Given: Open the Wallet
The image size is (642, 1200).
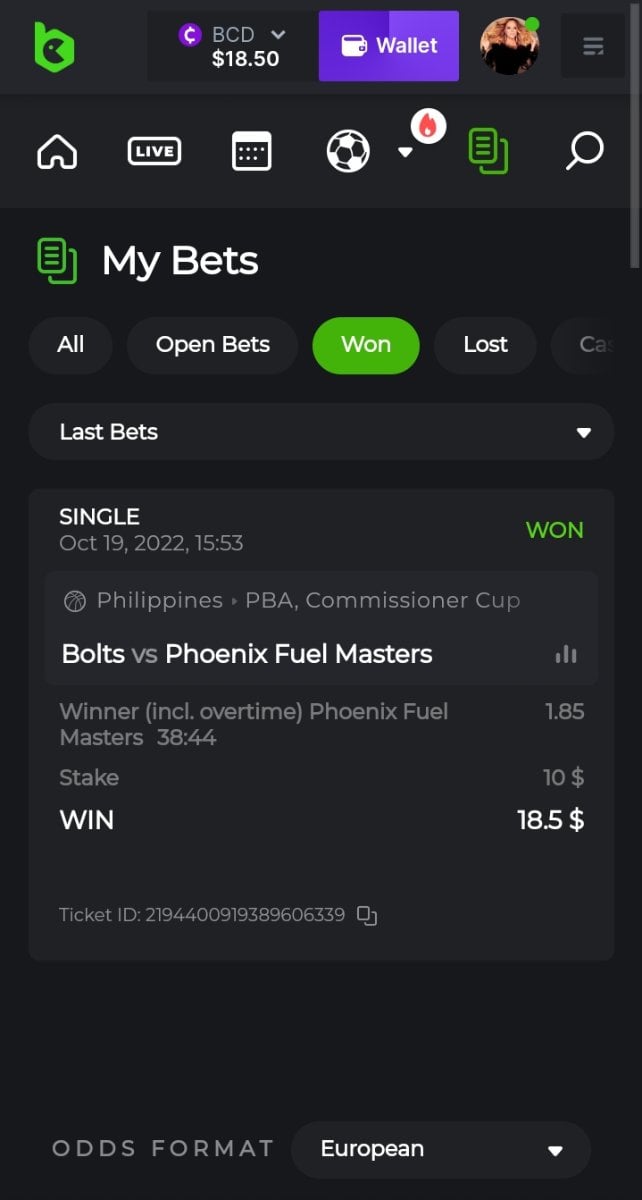Looking at the screenshot, I should pos(388,46).
